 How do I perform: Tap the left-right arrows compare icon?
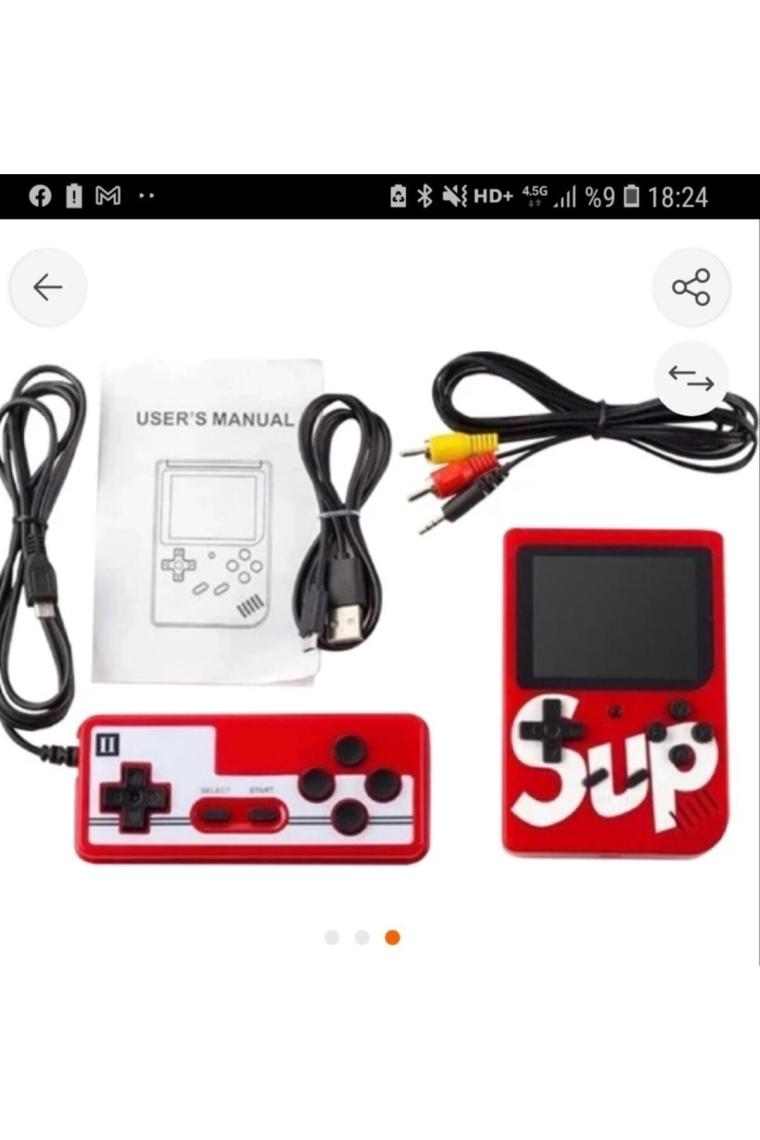coord(691,378)
